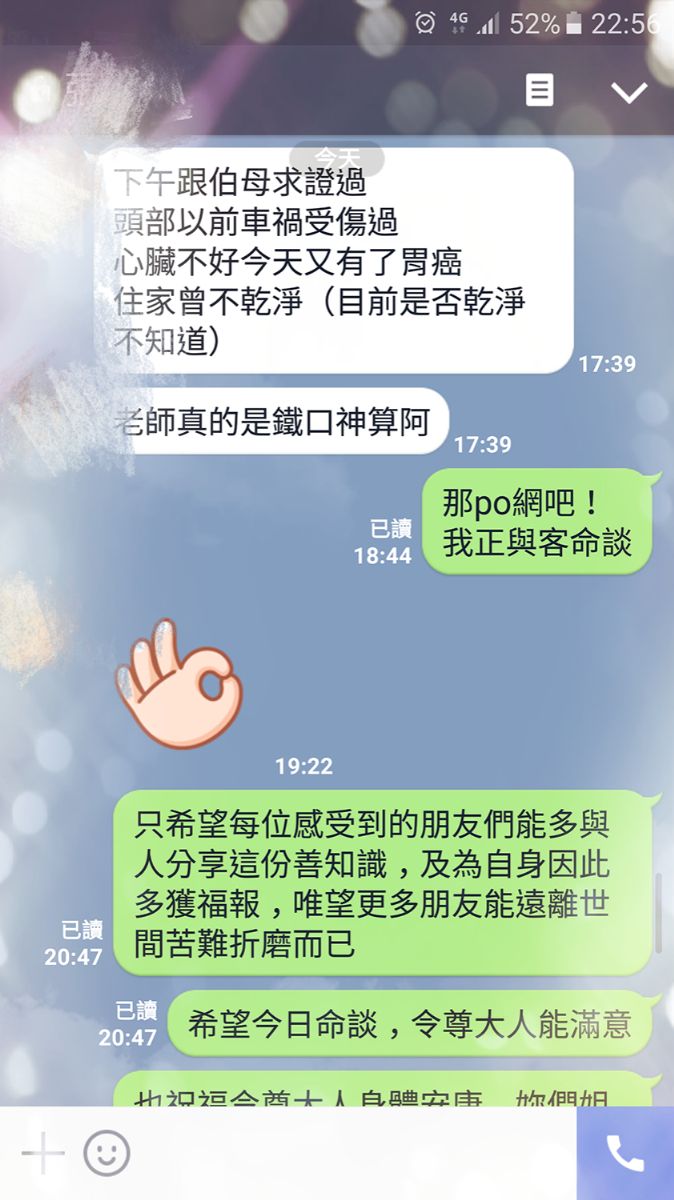Tap the OK hand sticker

(x=179, y=683)
